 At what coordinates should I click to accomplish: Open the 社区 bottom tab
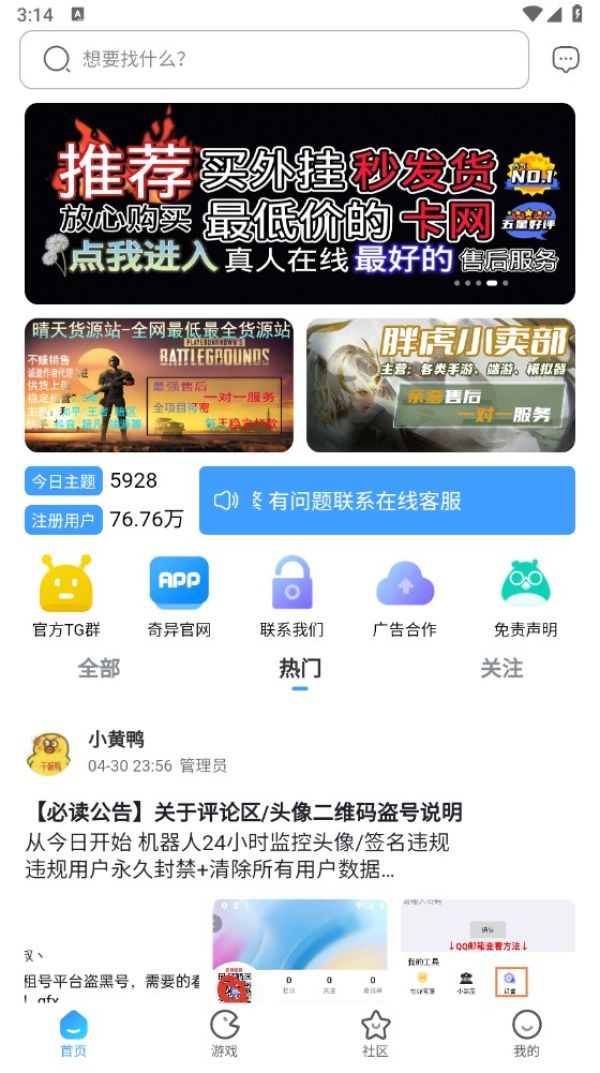click(375, 1034)
